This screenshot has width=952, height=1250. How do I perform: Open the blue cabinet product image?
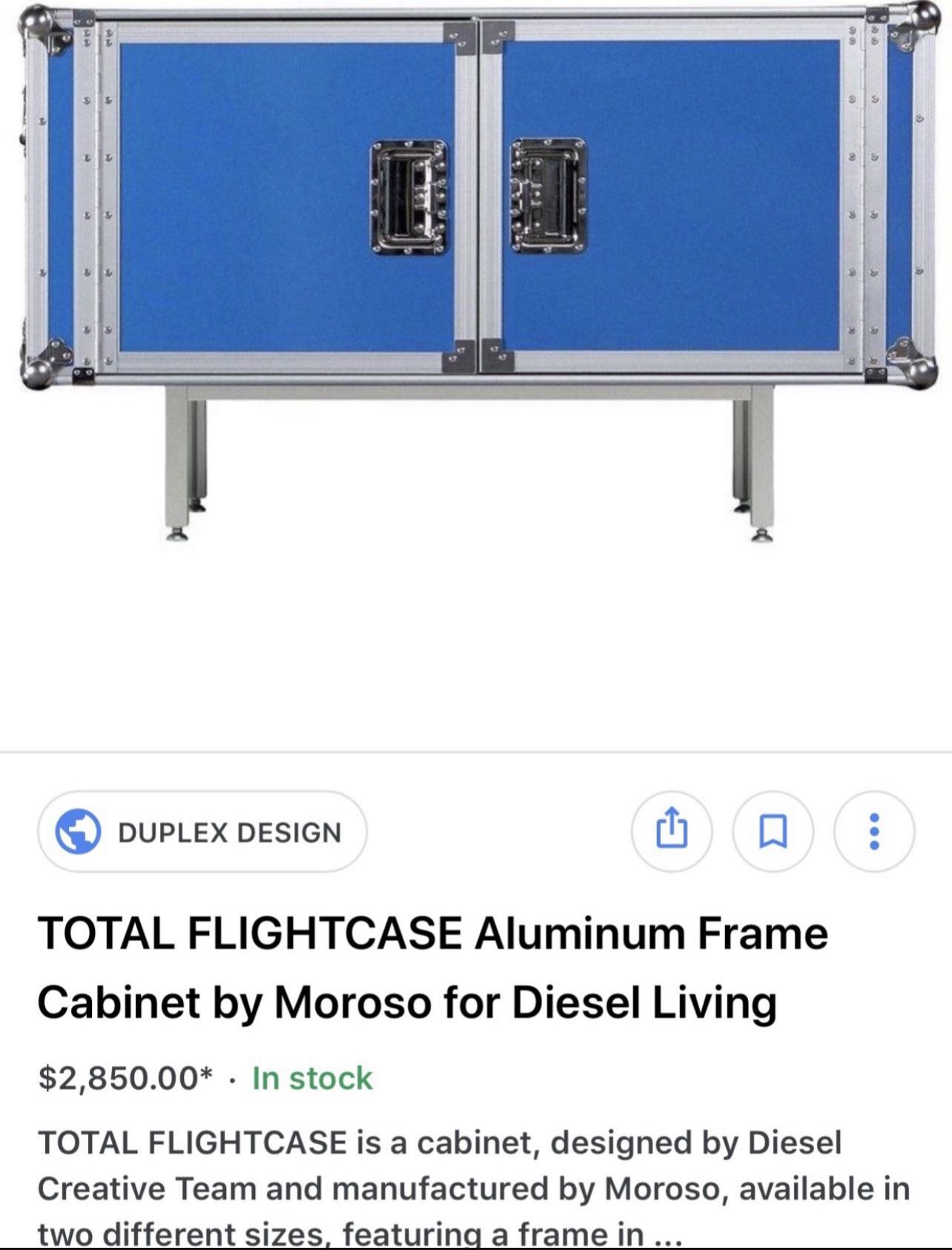(476, 274)
